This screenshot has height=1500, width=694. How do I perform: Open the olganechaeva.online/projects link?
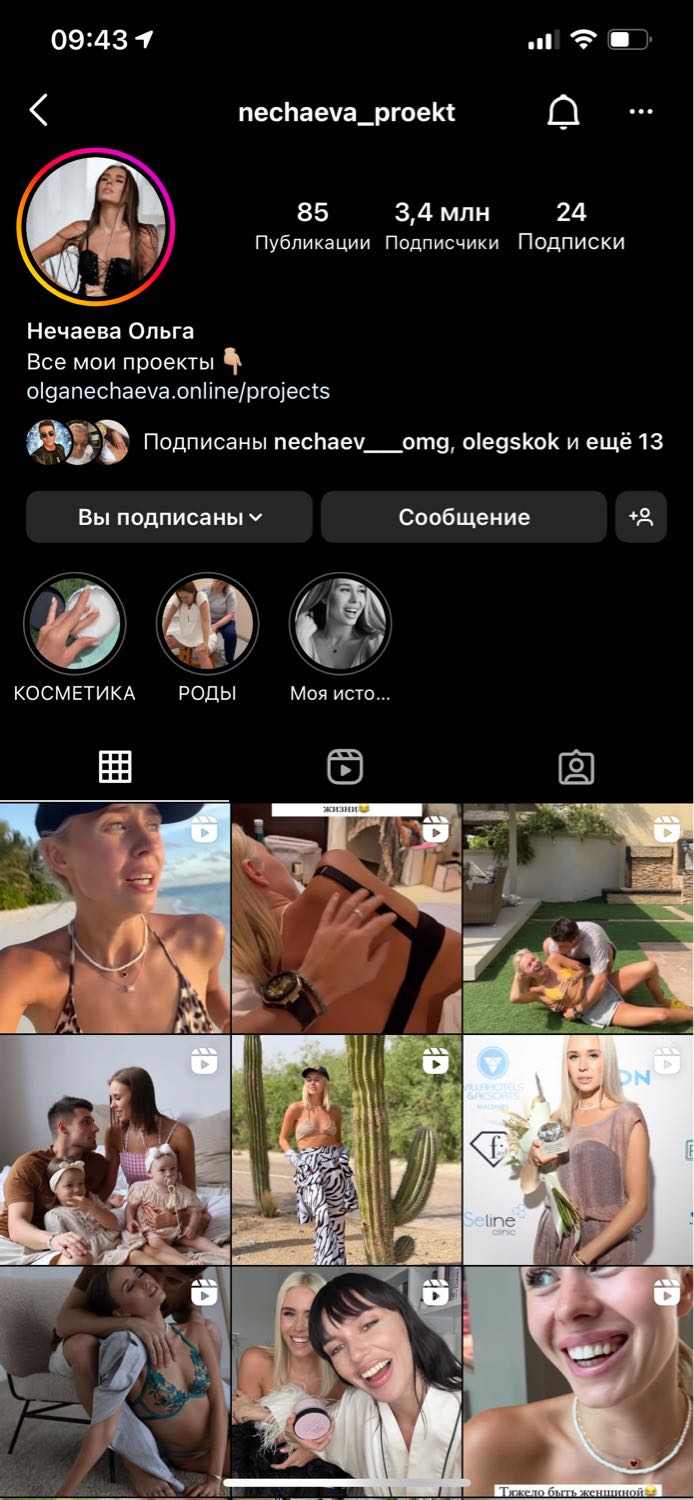(178, 391)
